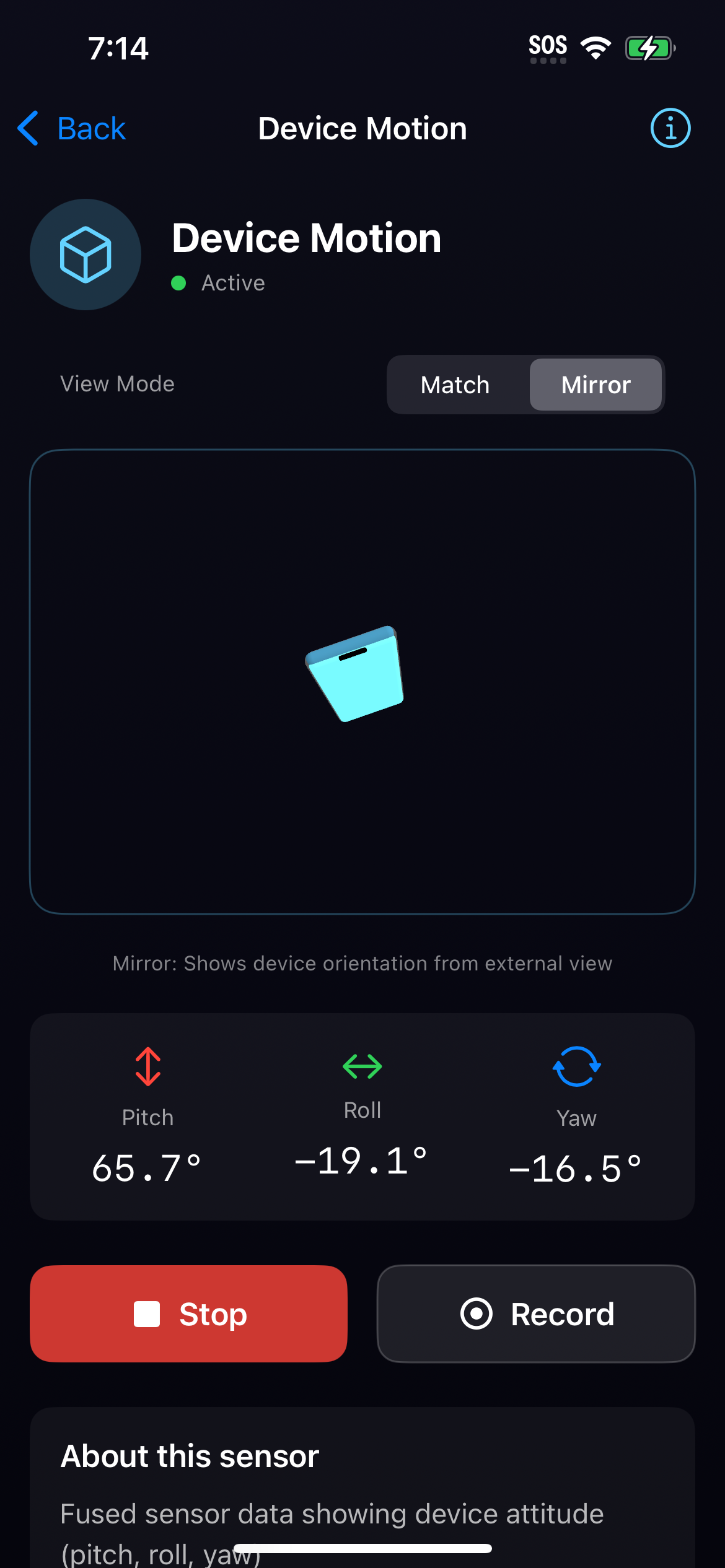
Task: Open the View Mode segmented control
Action: click(x=524, y=385)
